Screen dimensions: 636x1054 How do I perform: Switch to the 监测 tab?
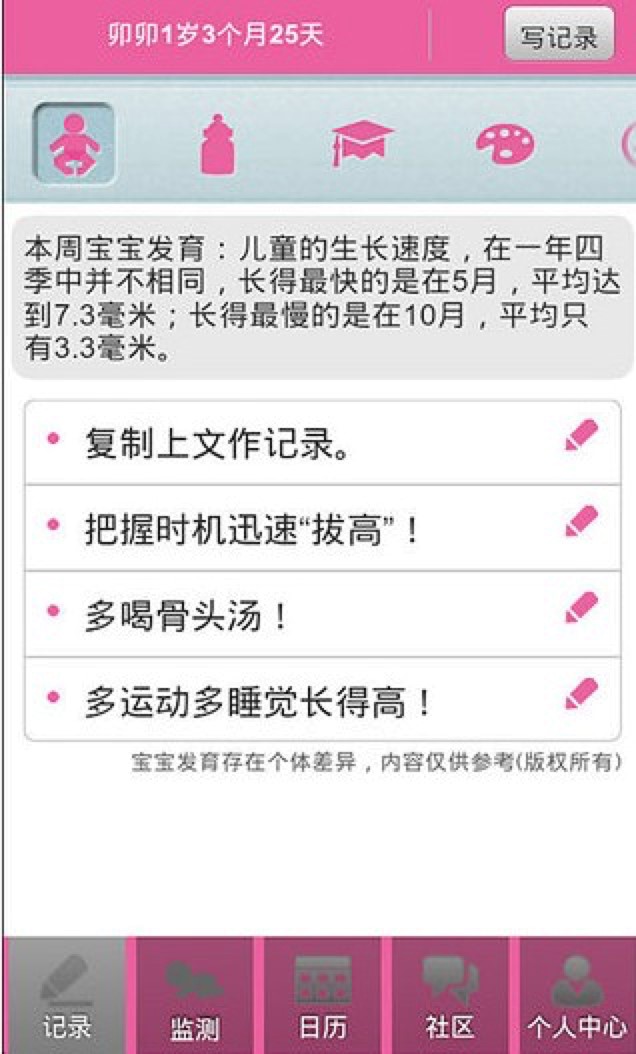pyautogui.click(x=194, y=996)
